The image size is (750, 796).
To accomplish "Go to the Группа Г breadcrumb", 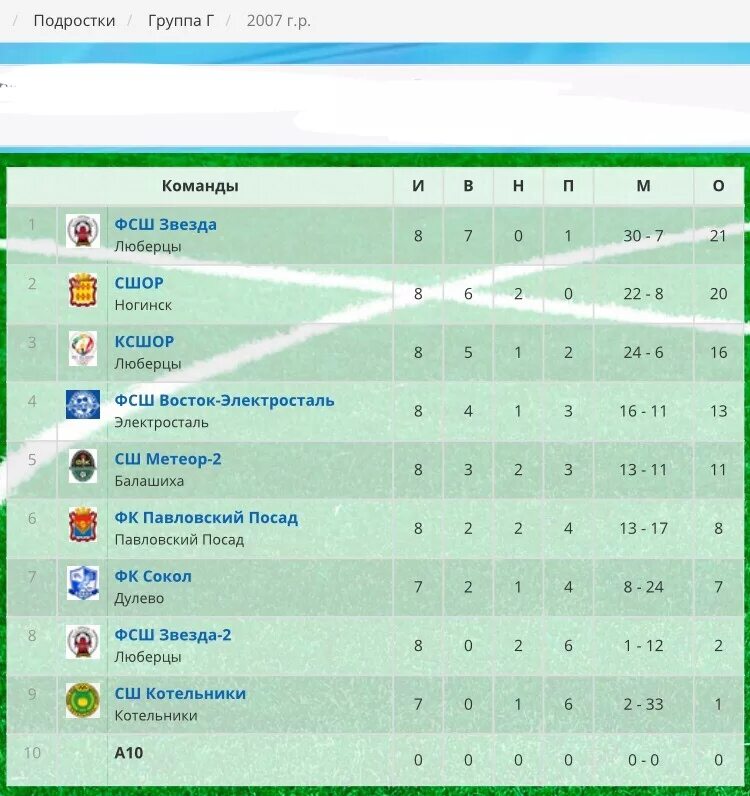I will 181,20.
